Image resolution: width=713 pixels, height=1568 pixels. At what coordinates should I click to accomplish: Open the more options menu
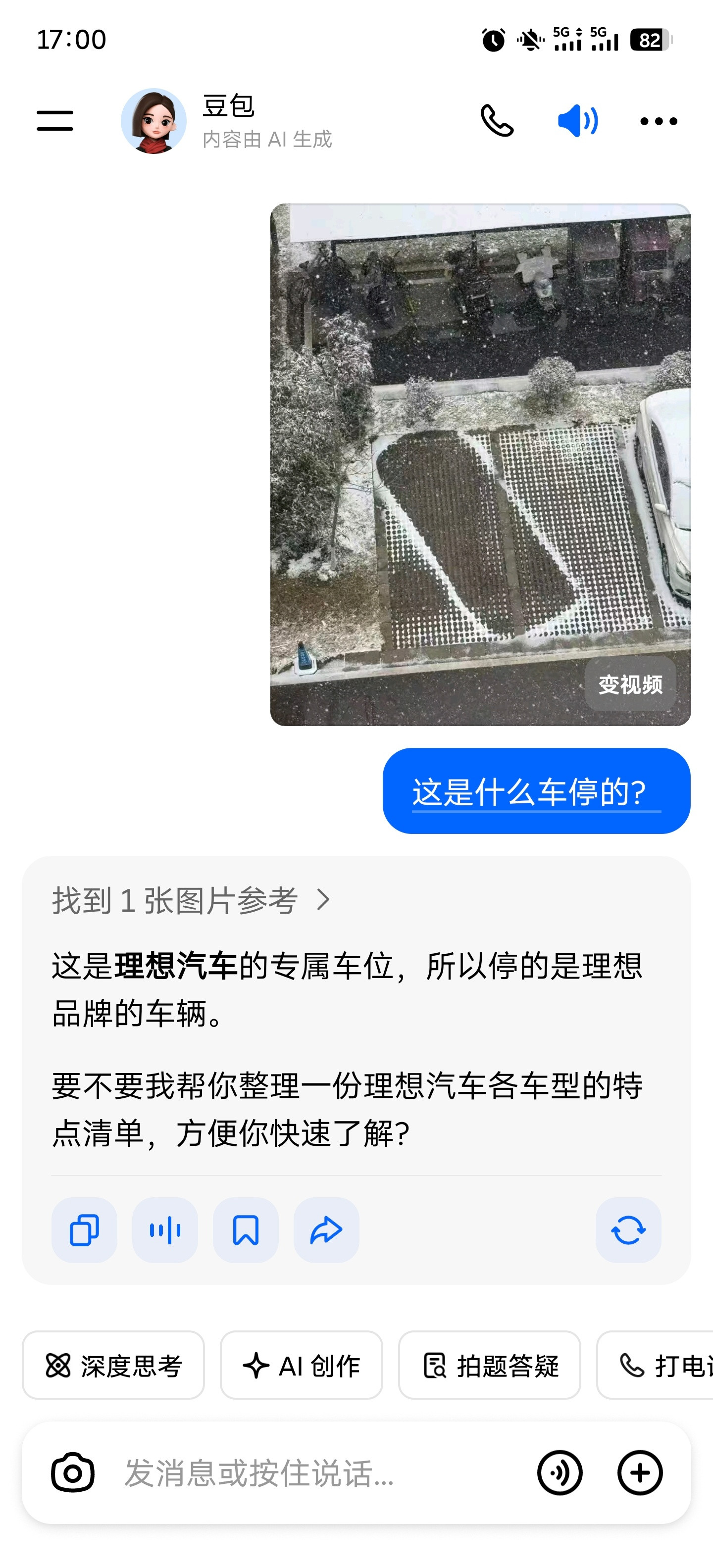(658, 121)
